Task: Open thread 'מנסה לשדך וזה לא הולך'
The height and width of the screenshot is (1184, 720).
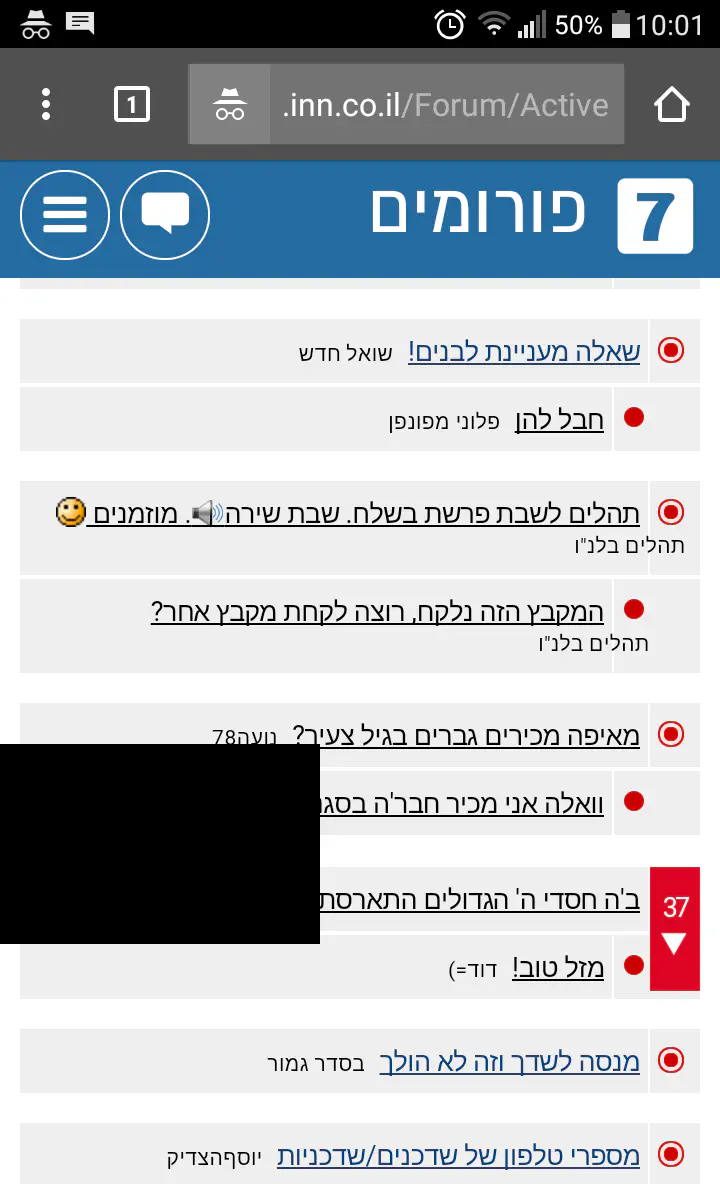Action: (509, 1061)
